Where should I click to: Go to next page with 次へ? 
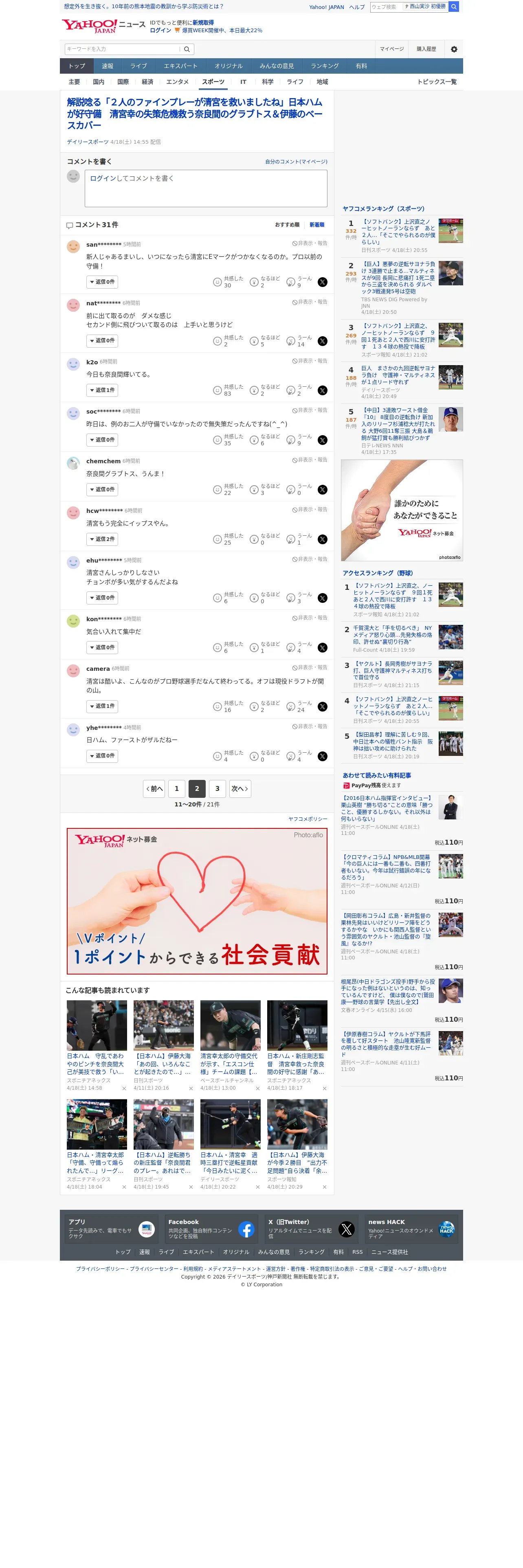[x=240, y=788]
